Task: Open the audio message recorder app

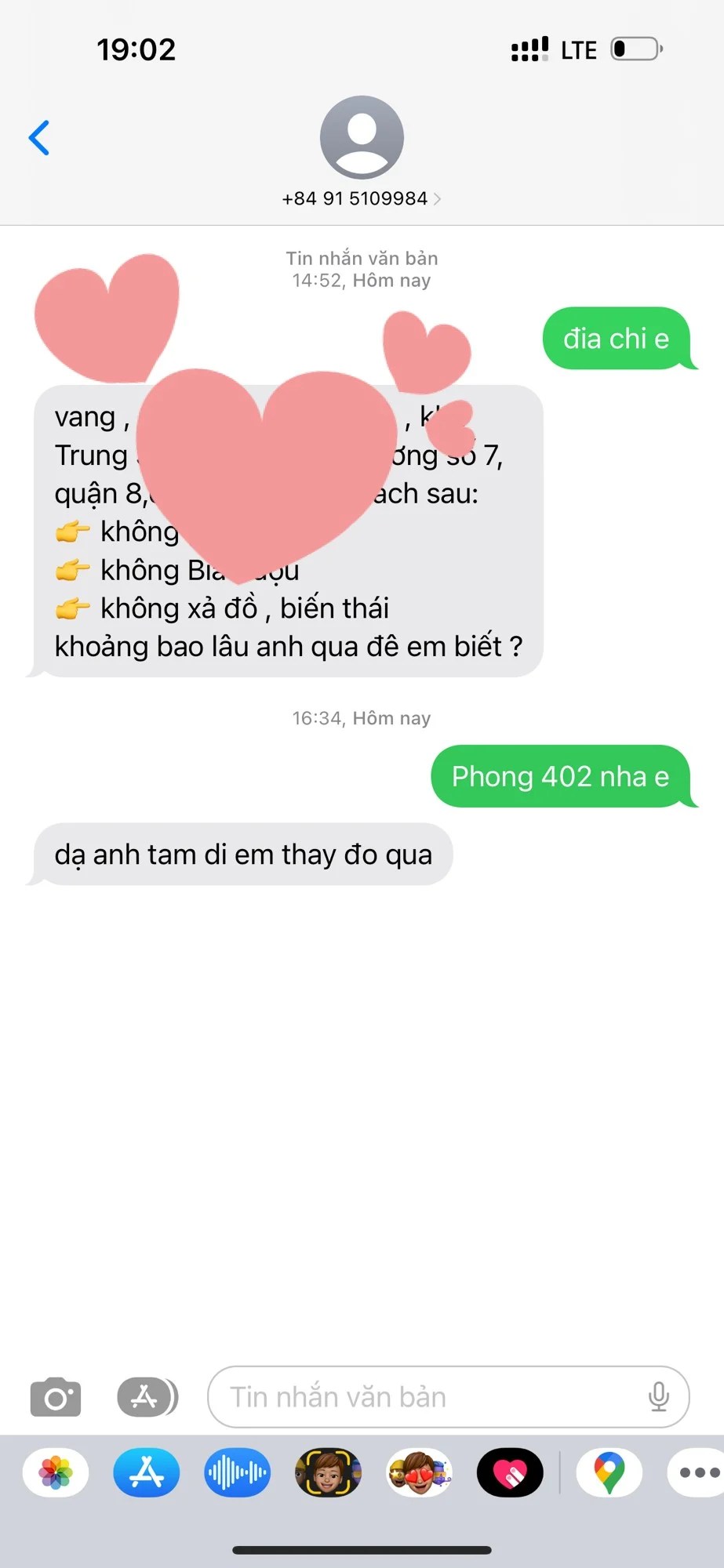Action: pos(237,1472)
